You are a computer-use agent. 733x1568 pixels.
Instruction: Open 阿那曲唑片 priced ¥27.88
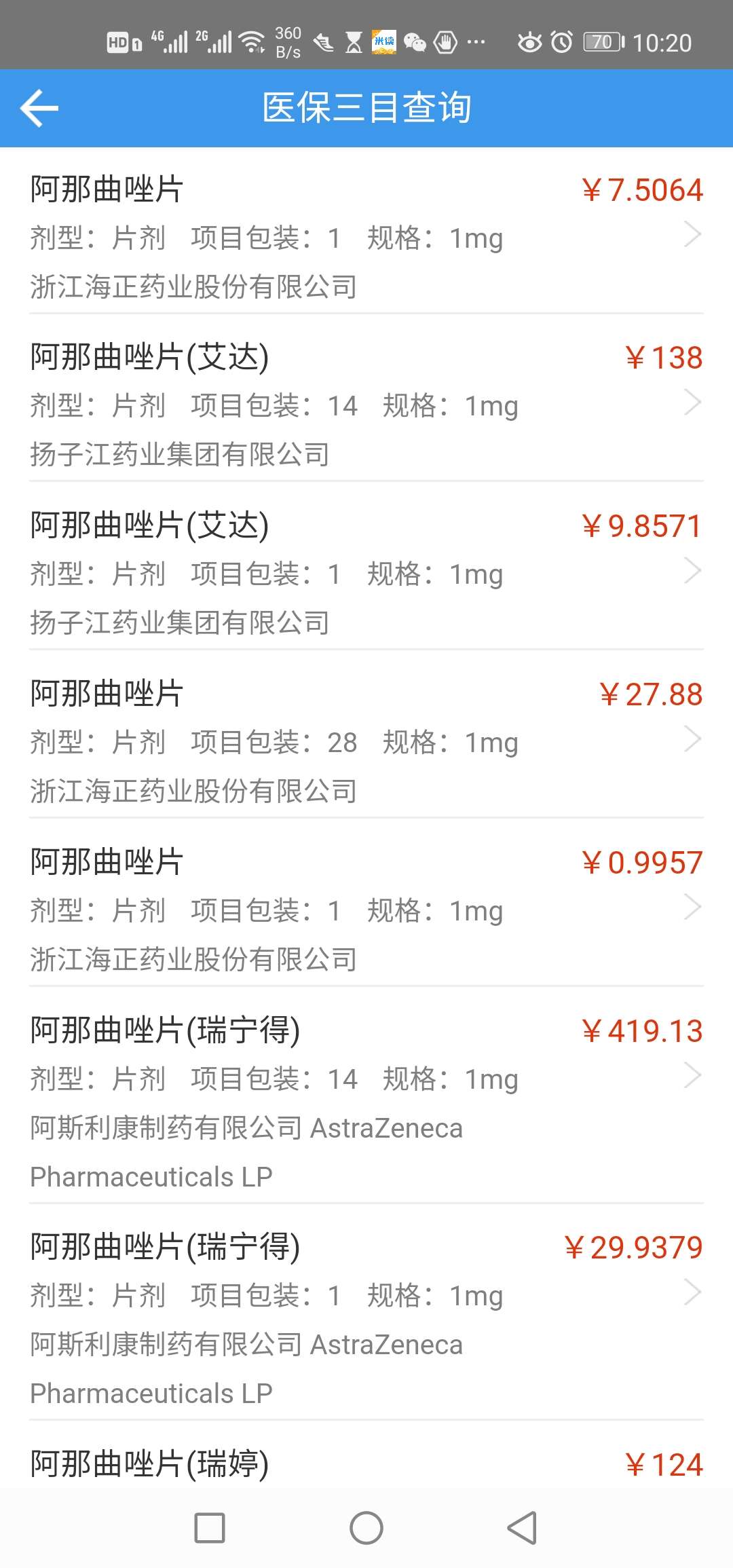366,741
